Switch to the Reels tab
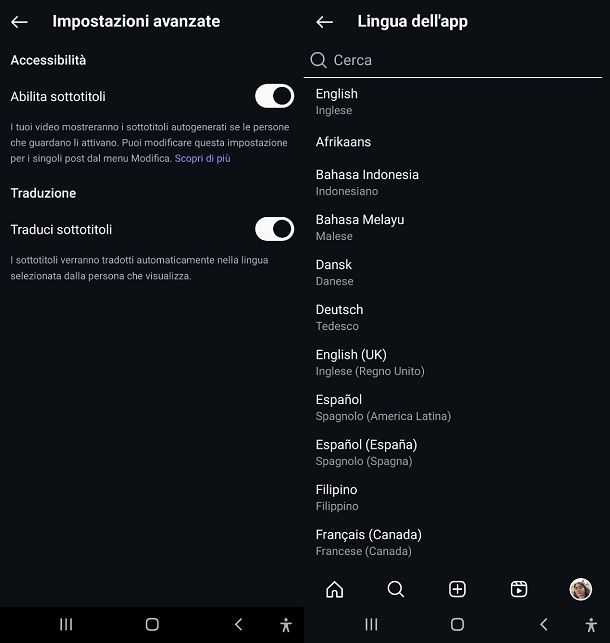610x643 pixels. (519, 589)
